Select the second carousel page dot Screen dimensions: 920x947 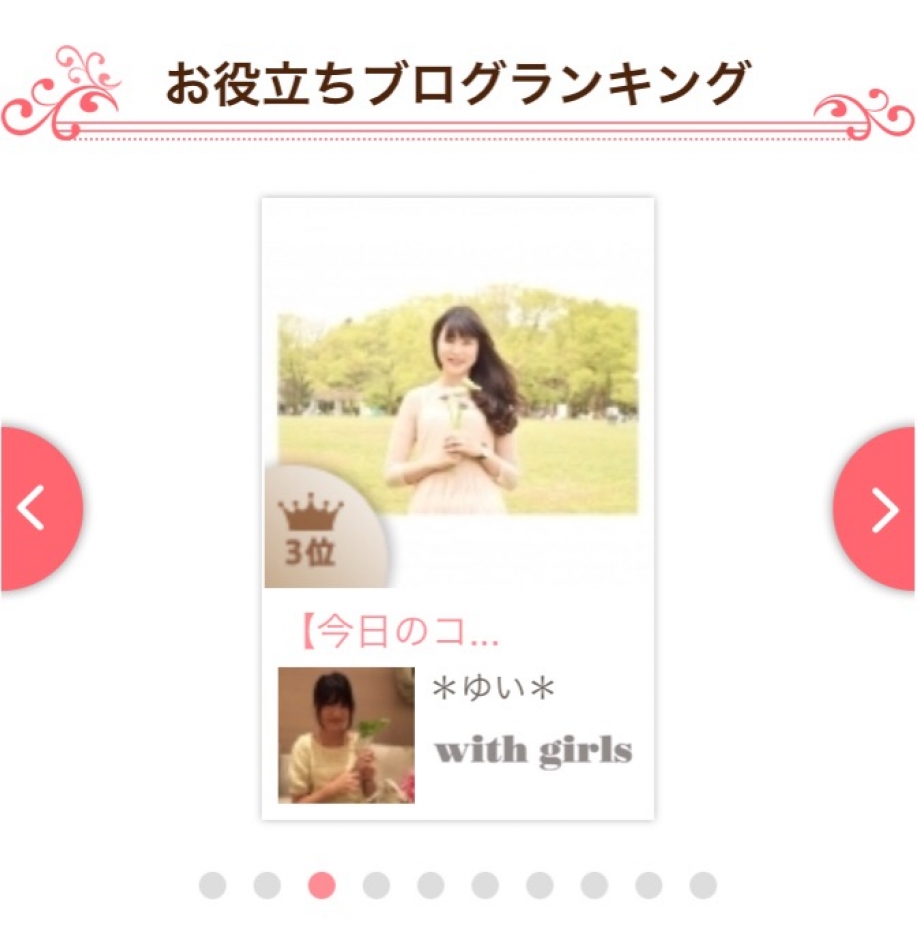267,885
